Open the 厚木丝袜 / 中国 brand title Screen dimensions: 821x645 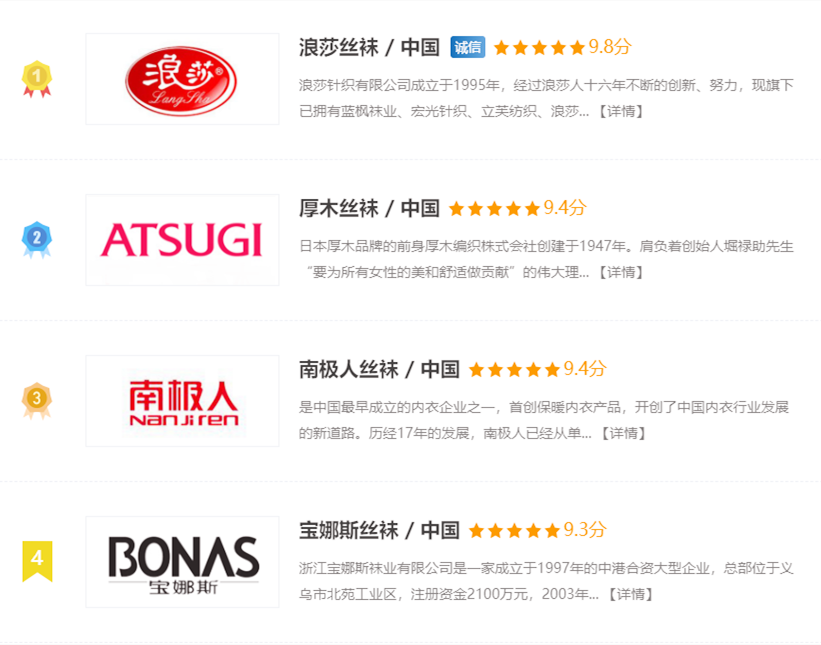tap(369, 208)
